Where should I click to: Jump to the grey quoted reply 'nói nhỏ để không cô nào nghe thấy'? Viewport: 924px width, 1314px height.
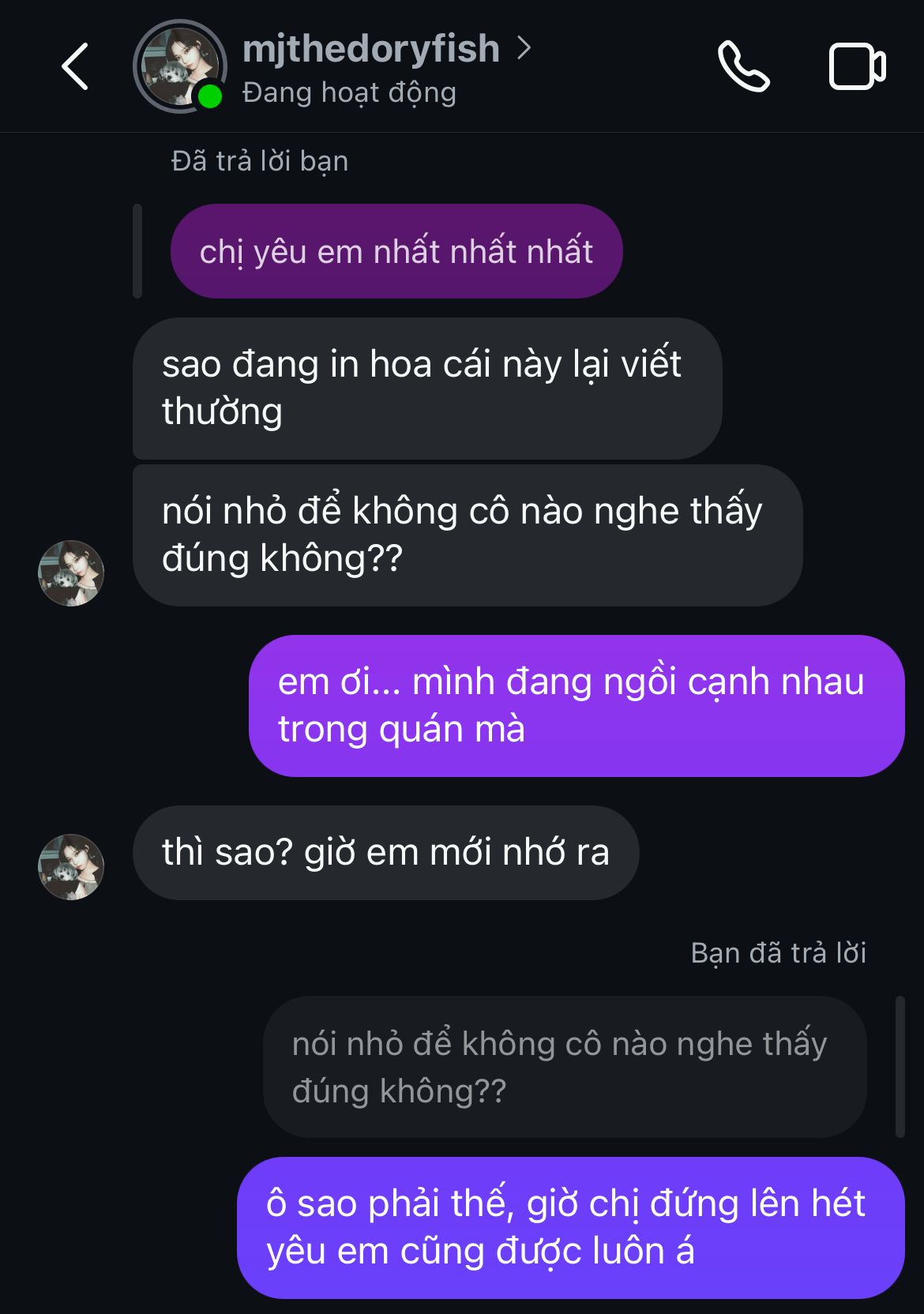click(564, 1066)
